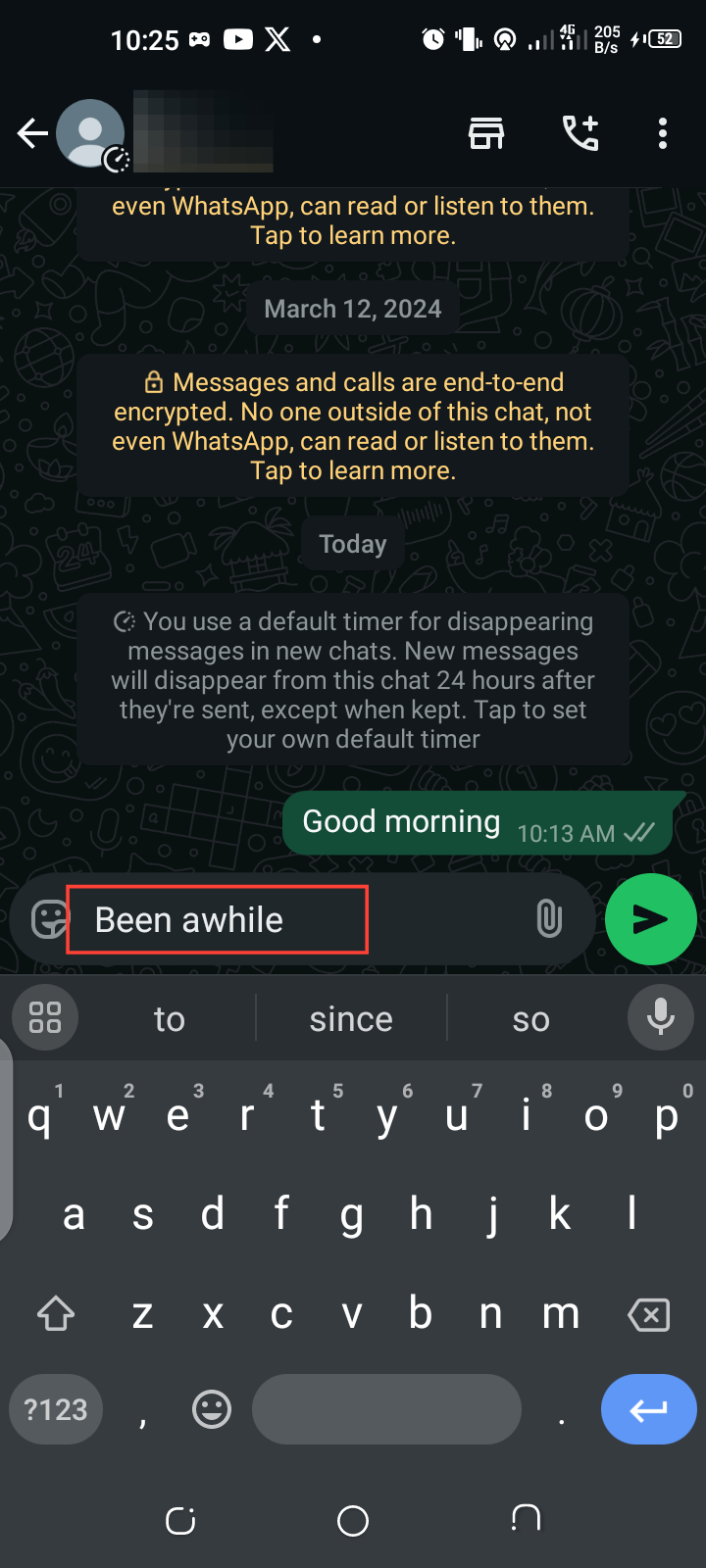Switch to the ?123 symbols keyboard
Screen dimensions: 706x1568
(56, 1409)
